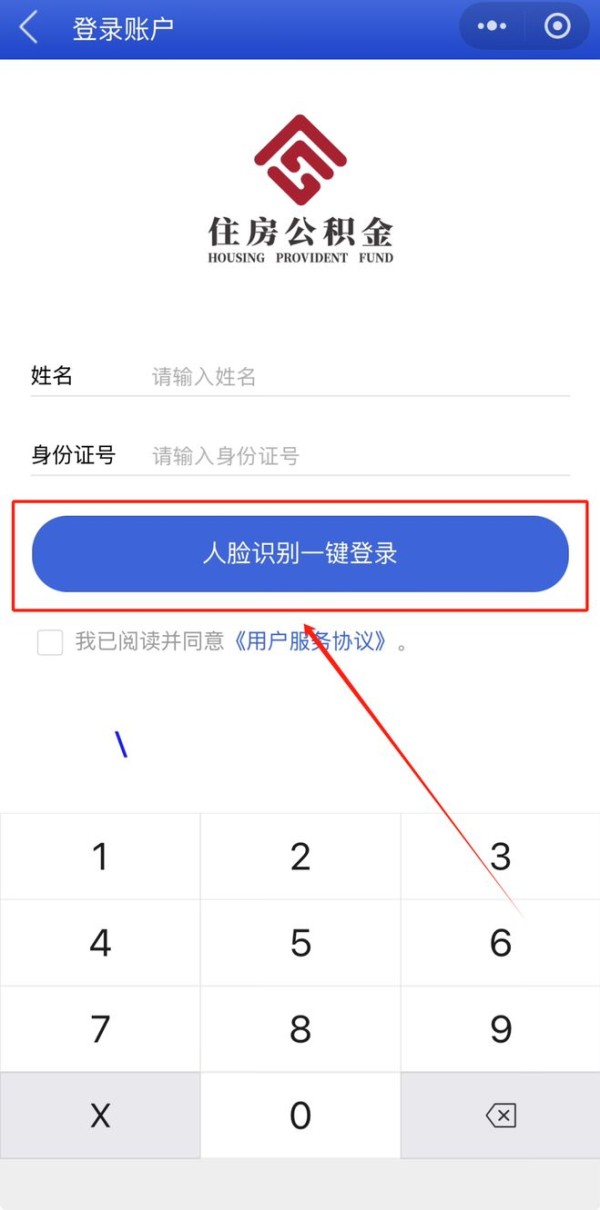The width and height of the screenshot is (600, 1210).
Task: Delete a digit using the backspace key
Action: [500, 1115]
